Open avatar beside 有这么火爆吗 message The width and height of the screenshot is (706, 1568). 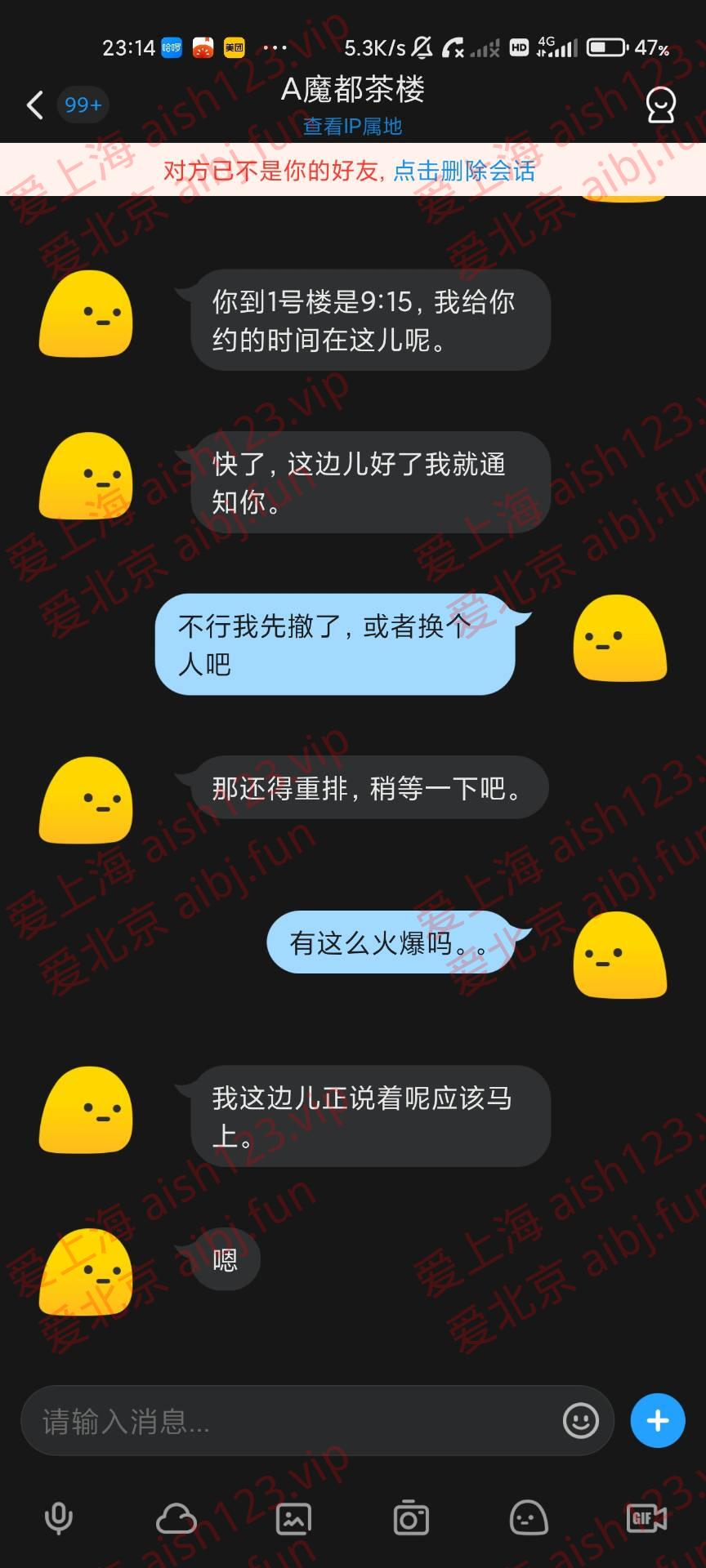click(620, 955)
